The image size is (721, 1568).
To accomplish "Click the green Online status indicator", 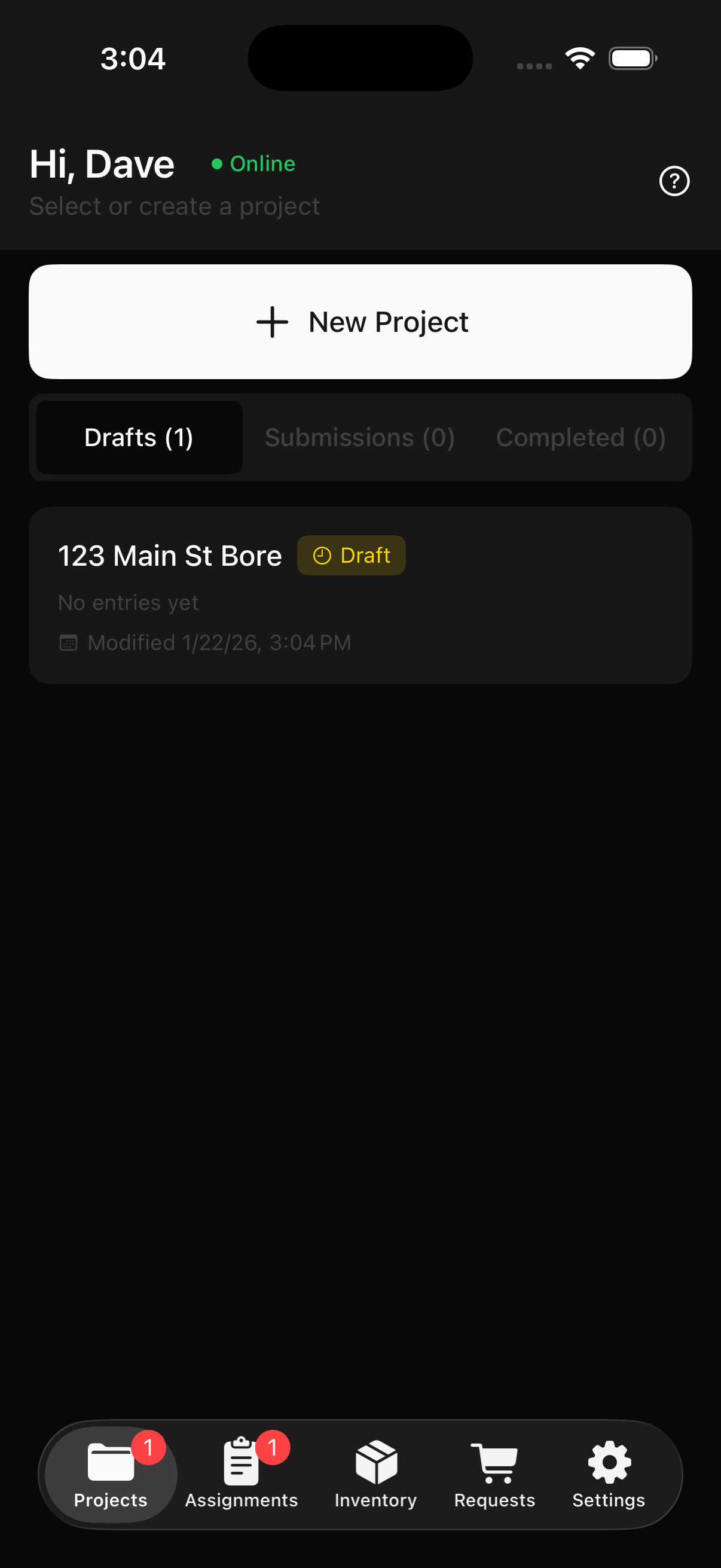I will tap(218, 163).
